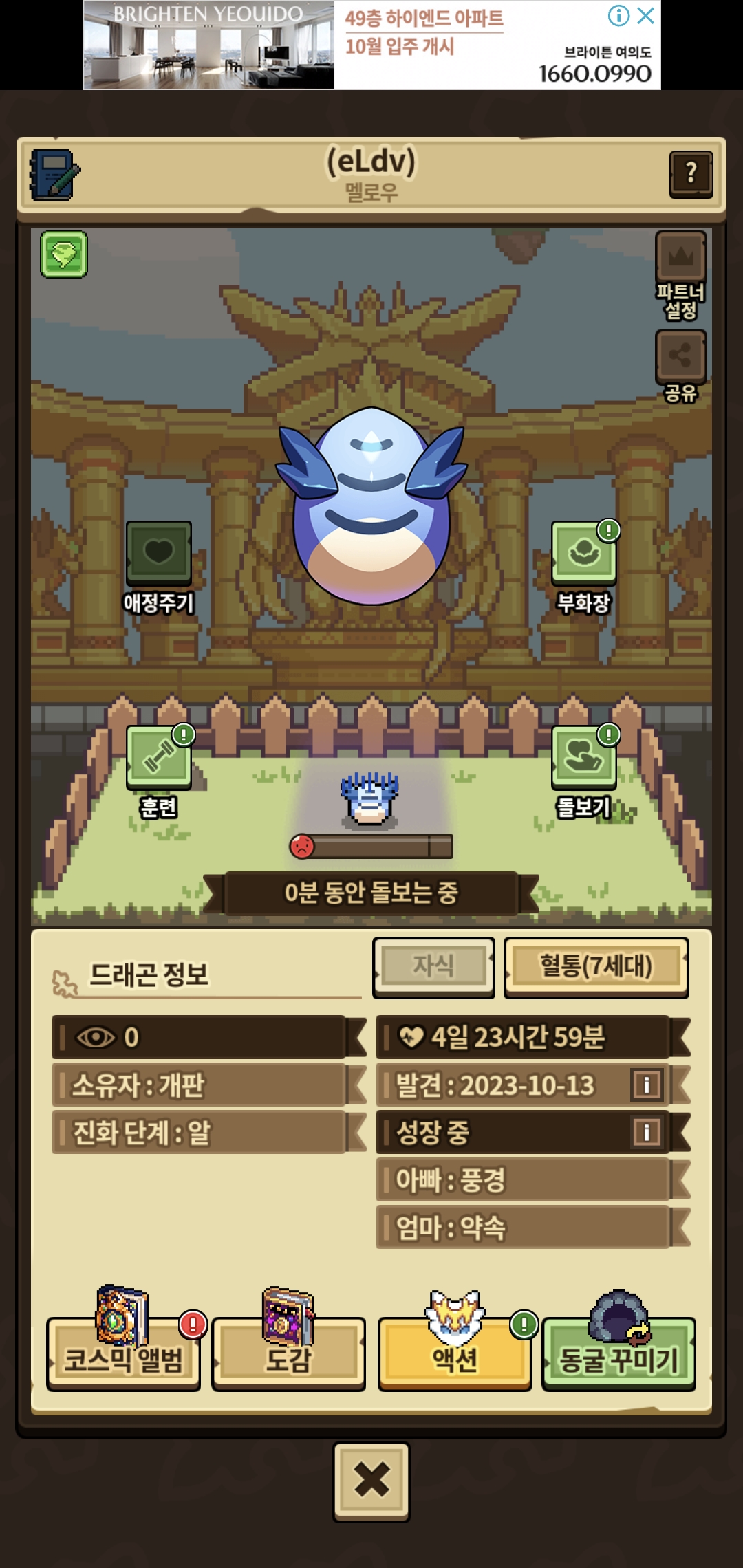Show info for 성장 중 status
The width and height of the screenshot is (743, 1568).
click(x=647, y=1132)
